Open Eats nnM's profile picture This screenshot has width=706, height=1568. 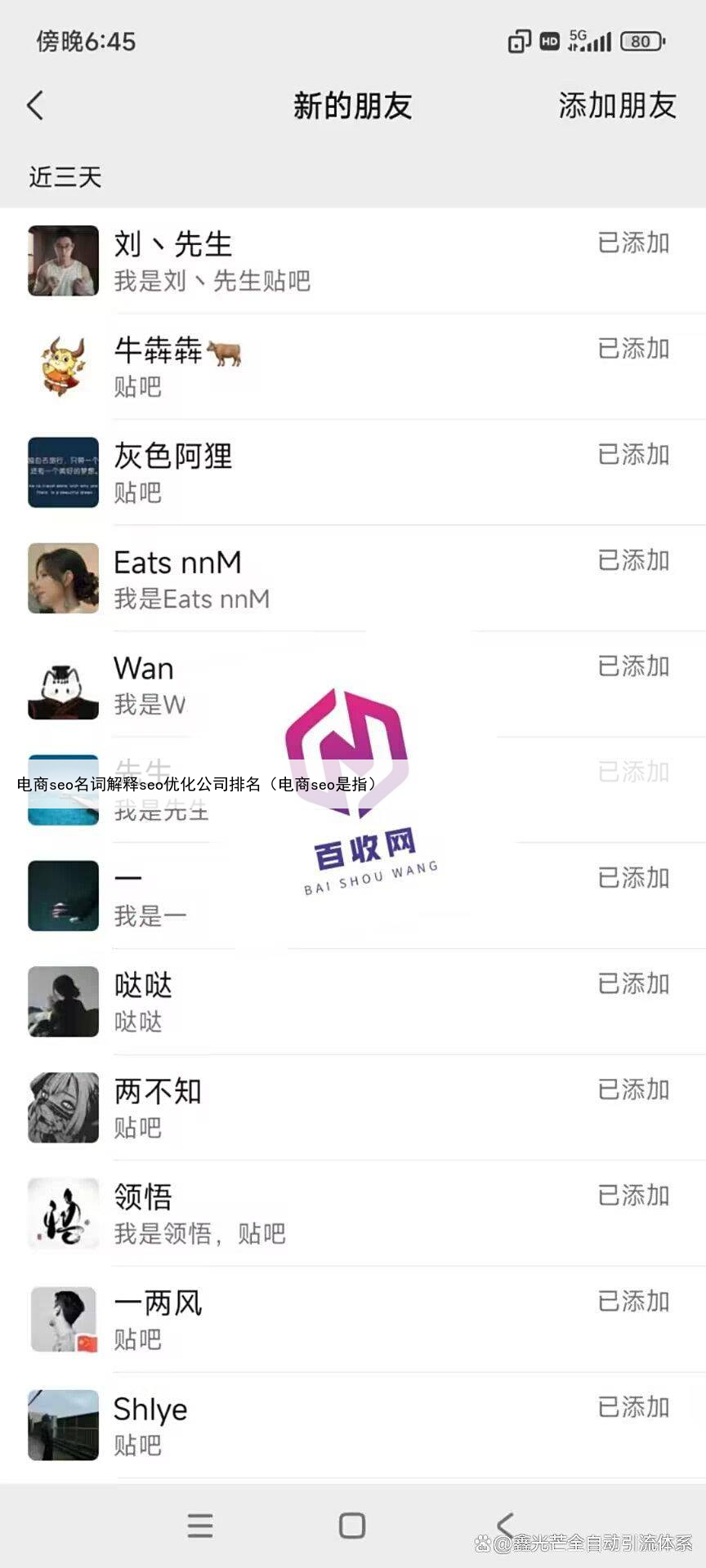pos(63,577)
